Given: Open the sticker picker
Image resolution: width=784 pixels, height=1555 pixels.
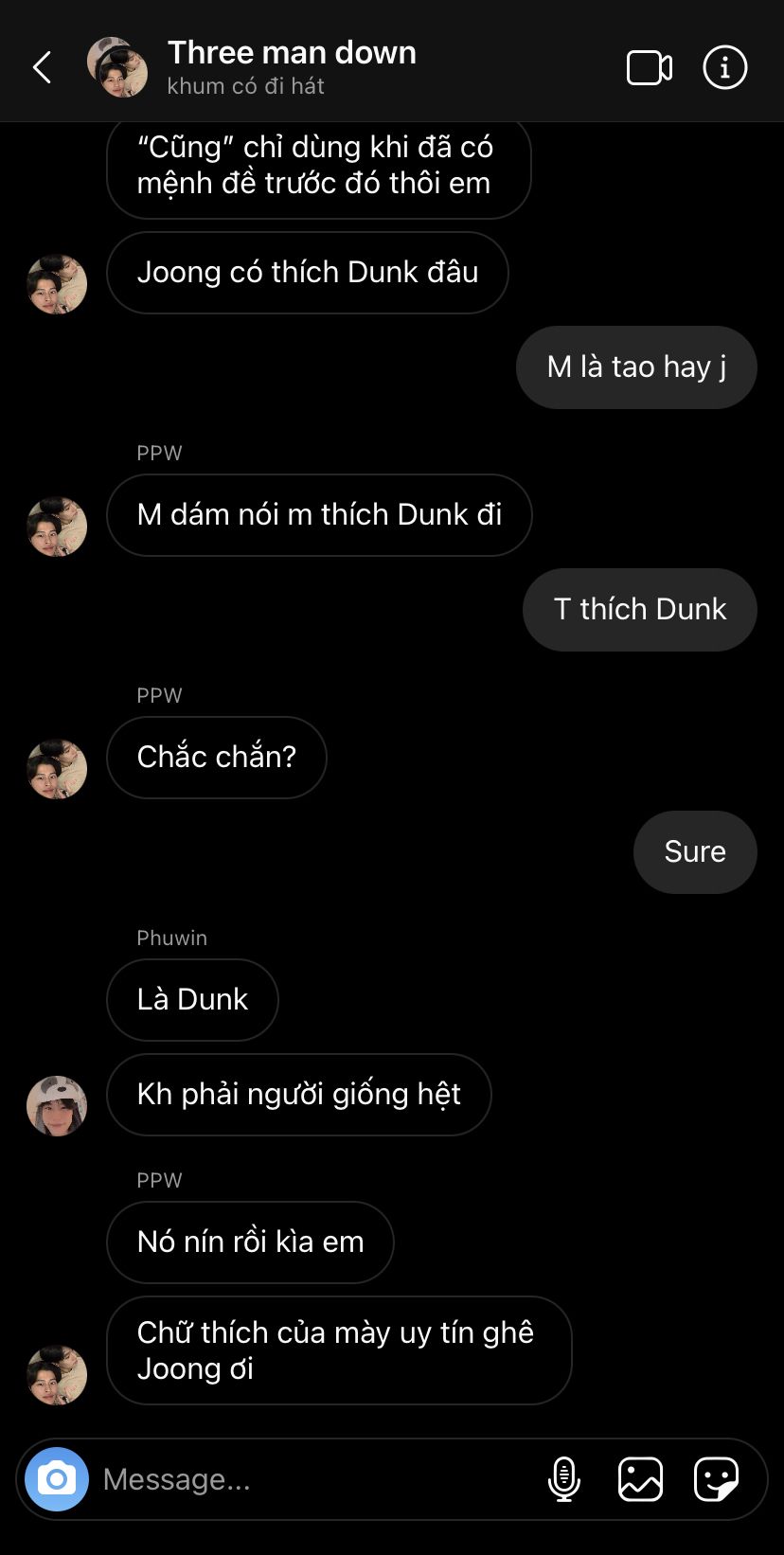Looking at the screenshot, I should pyautogui.click(x=716, y=1479).
